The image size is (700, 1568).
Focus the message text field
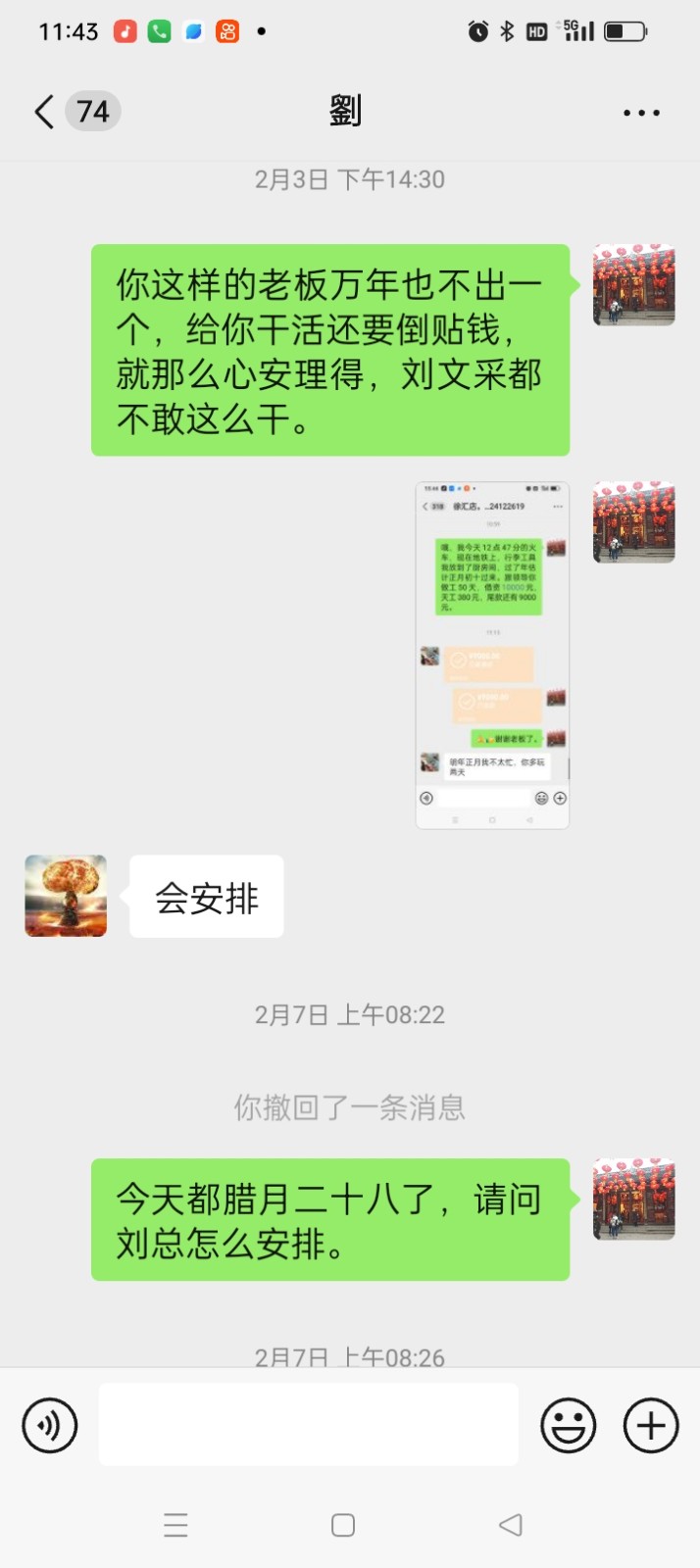[x=308, y=1425]
